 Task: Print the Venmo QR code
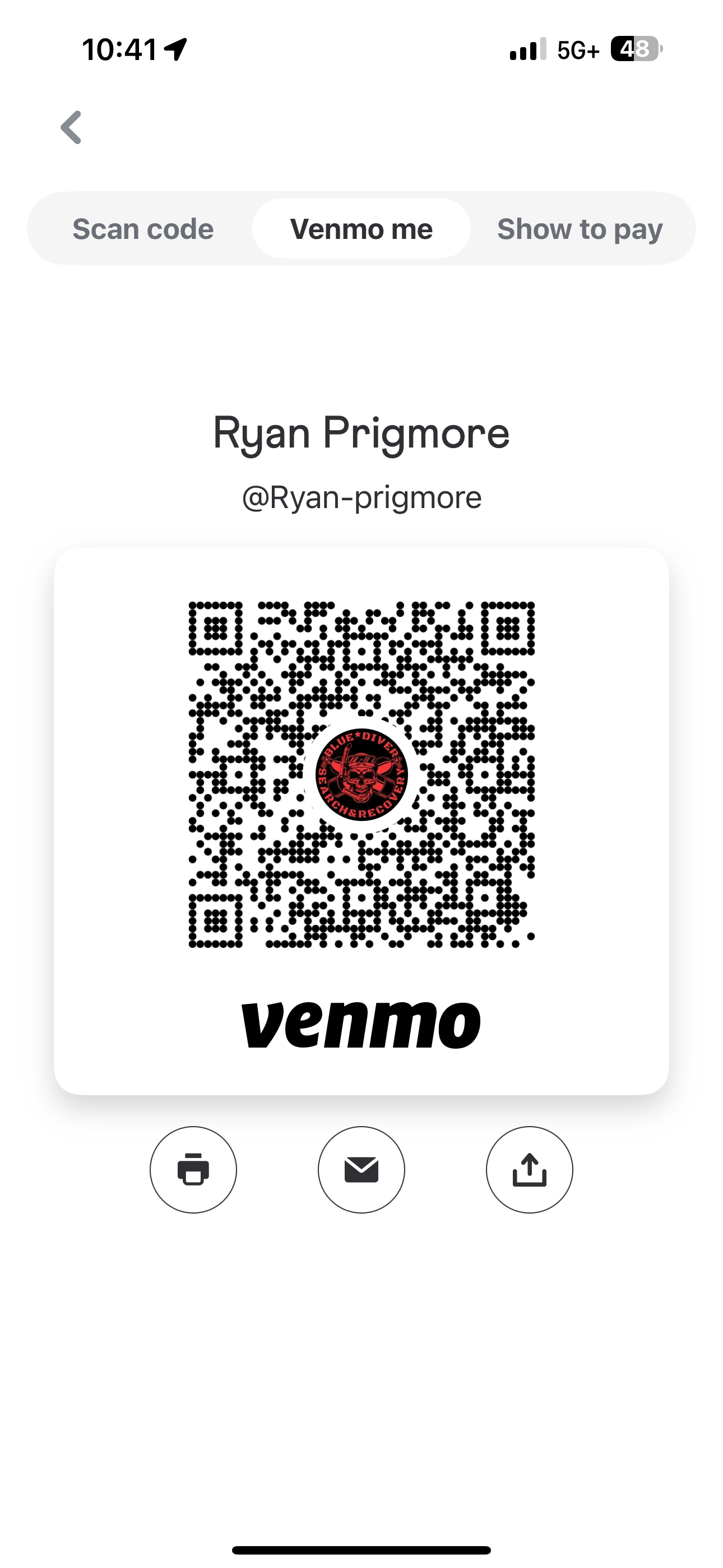click(193, 1169)
